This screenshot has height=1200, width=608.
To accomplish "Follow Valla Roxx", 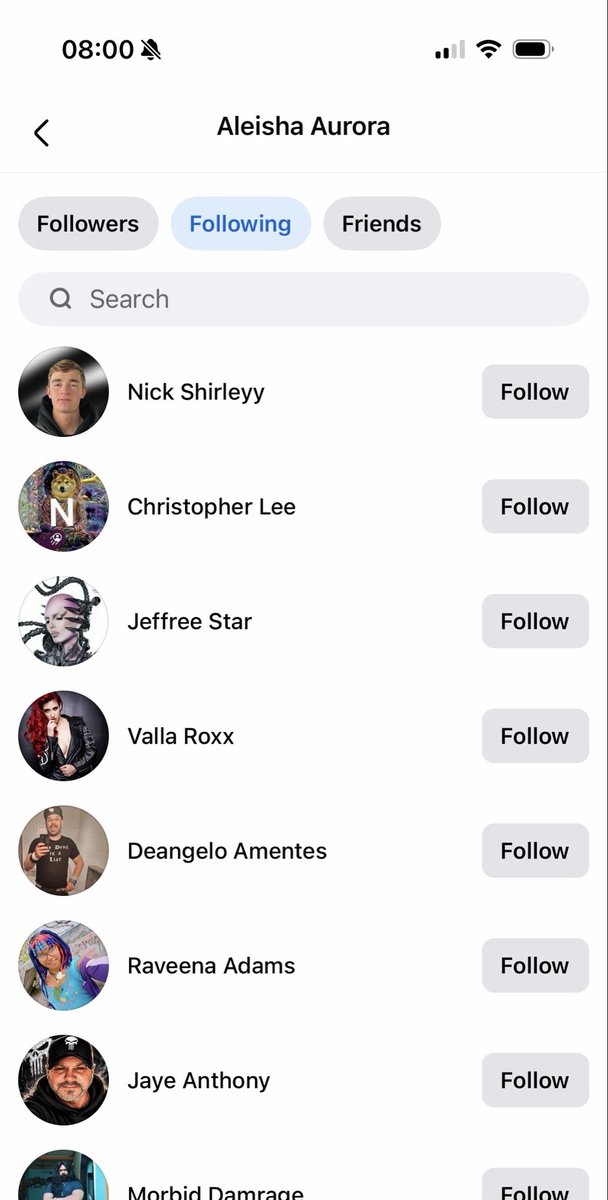I will click(535, 737).
